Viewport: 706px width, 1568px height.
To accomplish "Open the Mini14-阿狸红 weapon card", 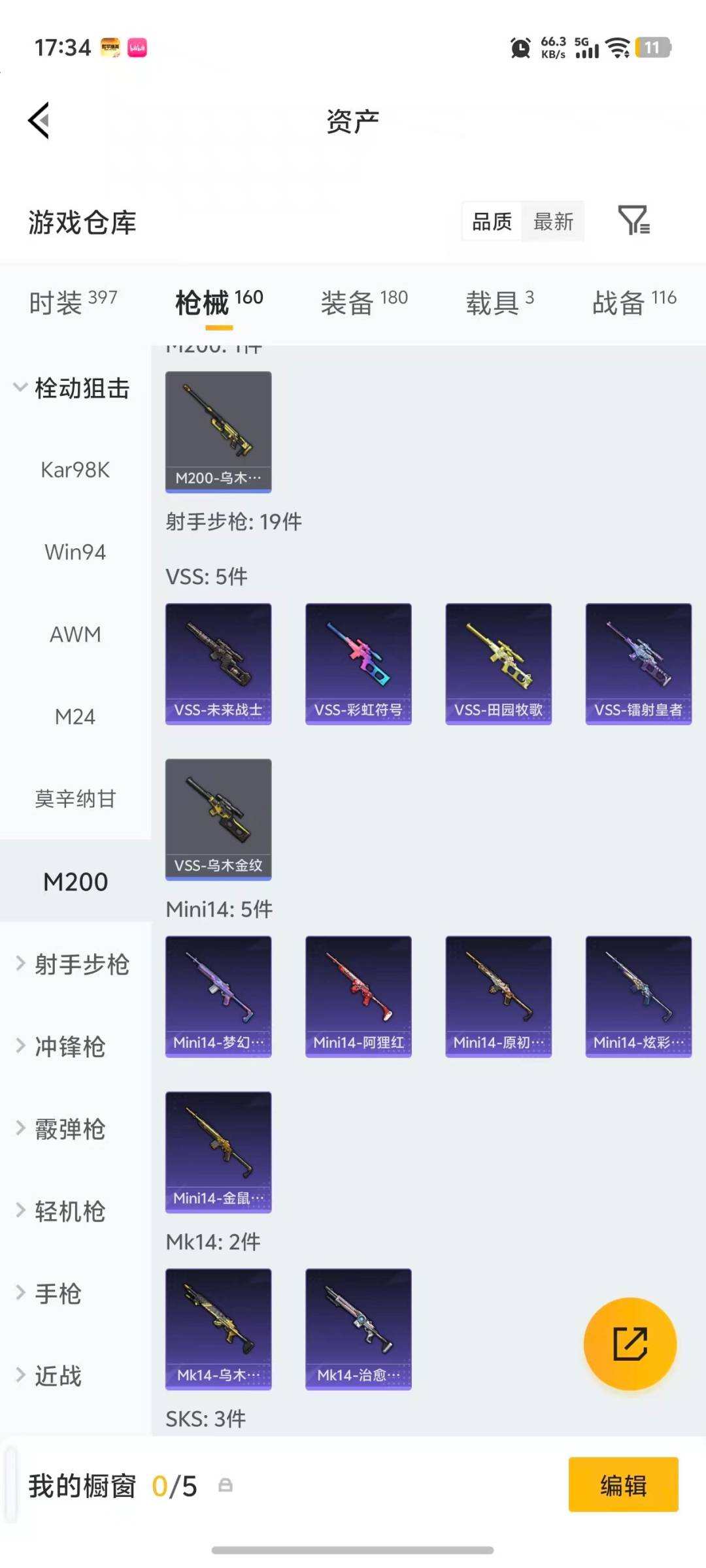I will tap(358, 996).
